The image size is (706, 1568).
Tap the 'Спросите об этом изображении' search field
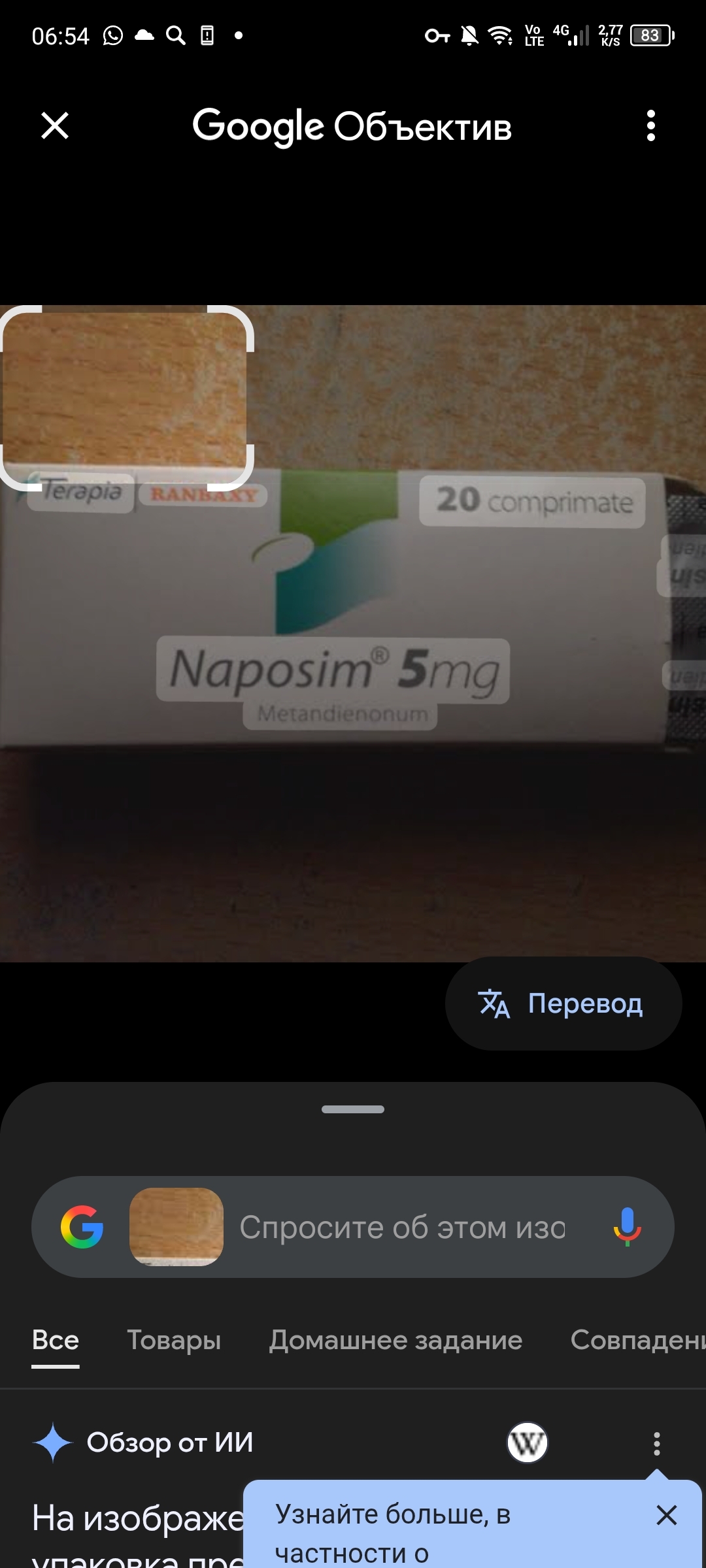402,1228
